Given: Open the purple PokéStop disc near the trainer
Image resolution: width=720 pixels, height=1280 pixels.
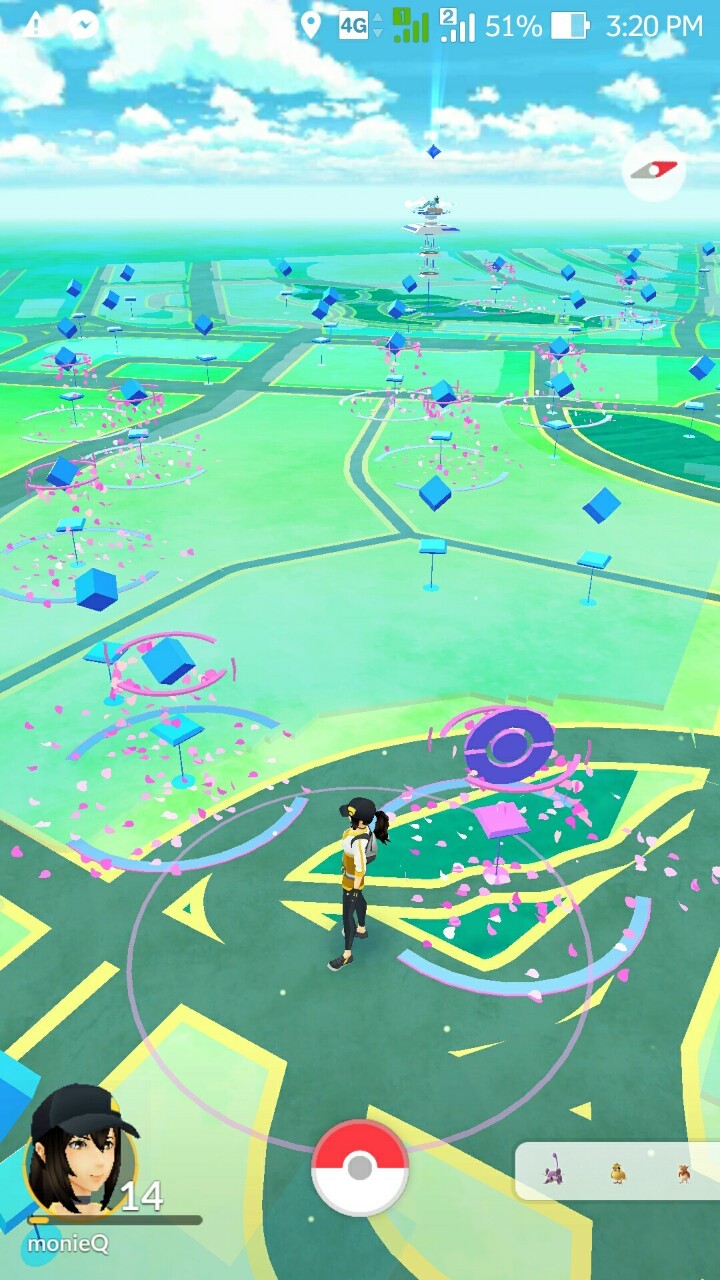Looking at the screenshot, I should [x=509, y=746].
